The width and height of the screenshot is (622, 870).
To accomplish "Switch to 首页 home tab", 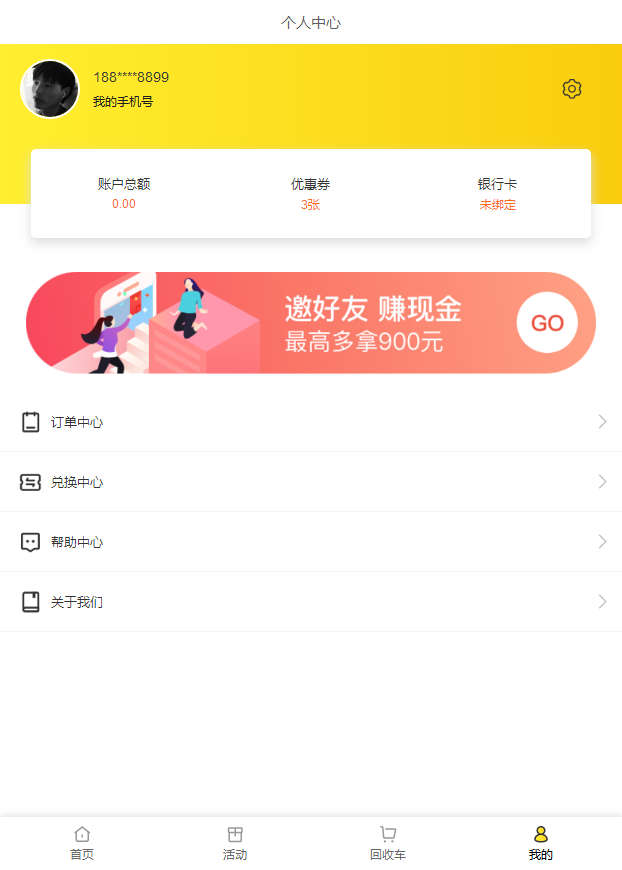I will [x=82, y=843].
